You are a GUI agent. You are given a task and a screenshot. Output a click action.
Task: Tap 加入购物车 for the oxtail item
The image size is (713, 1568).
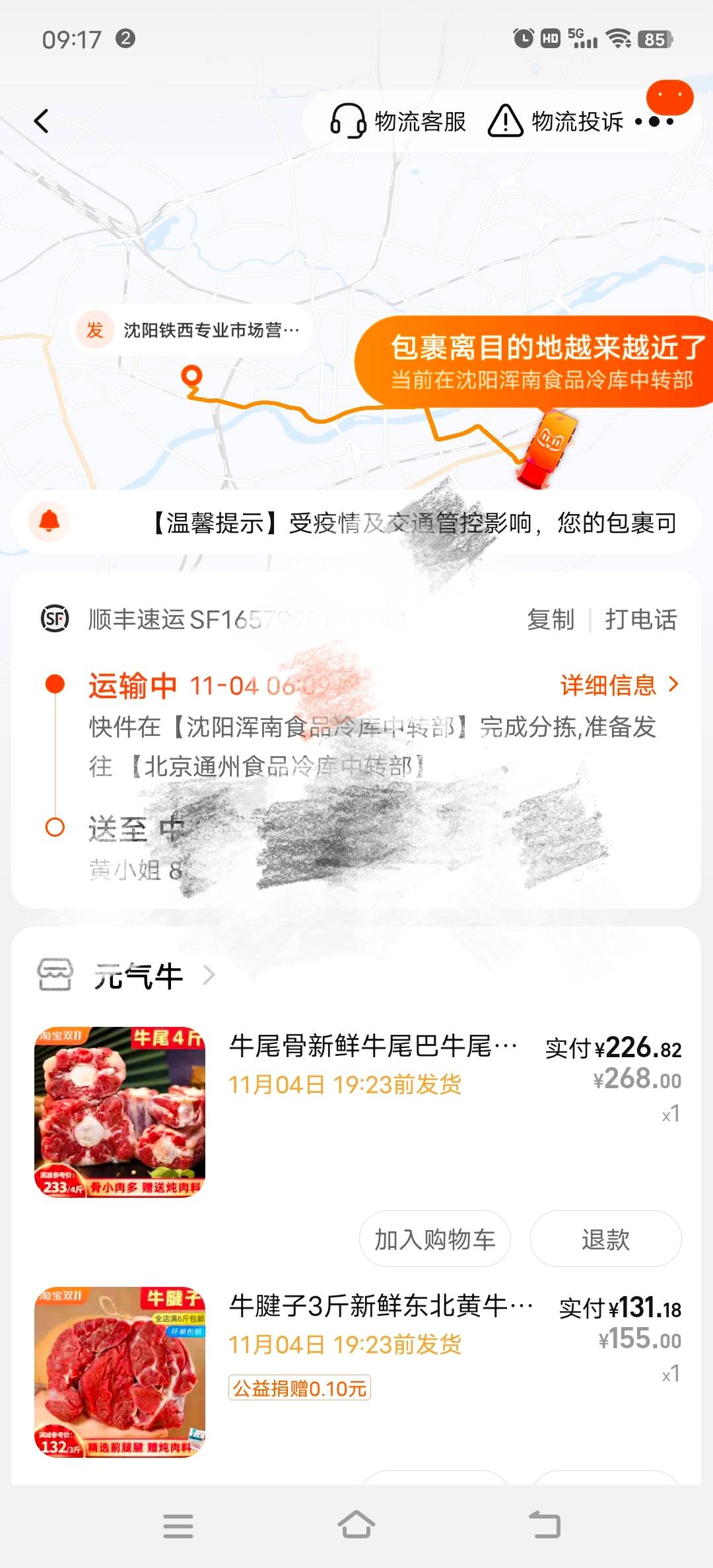(434, 1239)
